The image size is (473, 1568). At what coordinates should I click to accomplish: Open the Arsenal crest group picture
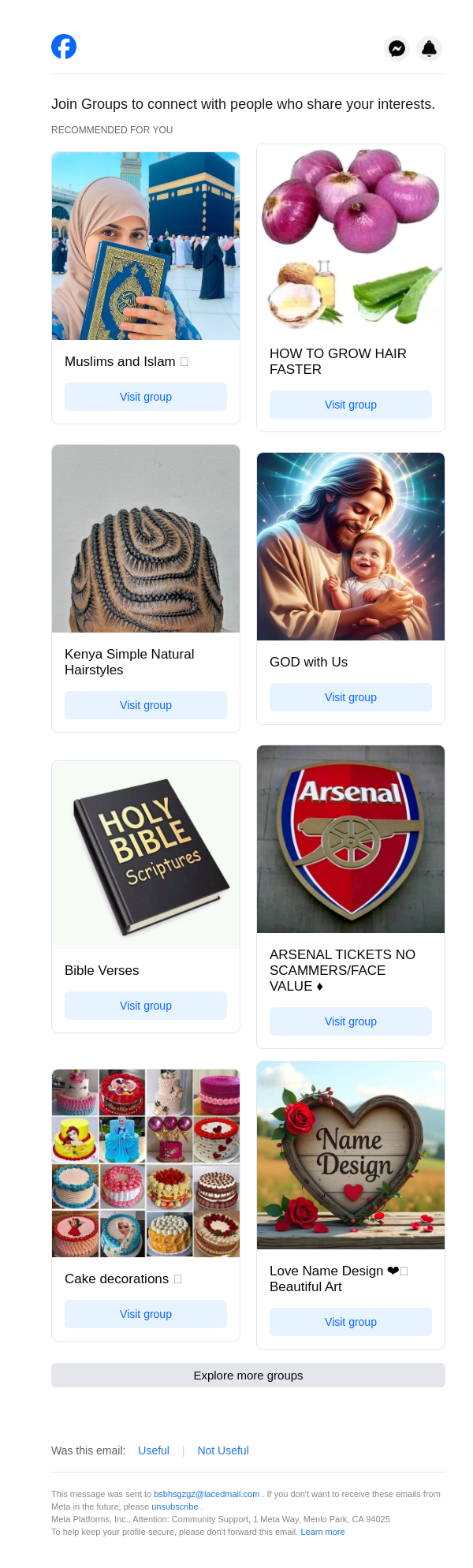351,839
